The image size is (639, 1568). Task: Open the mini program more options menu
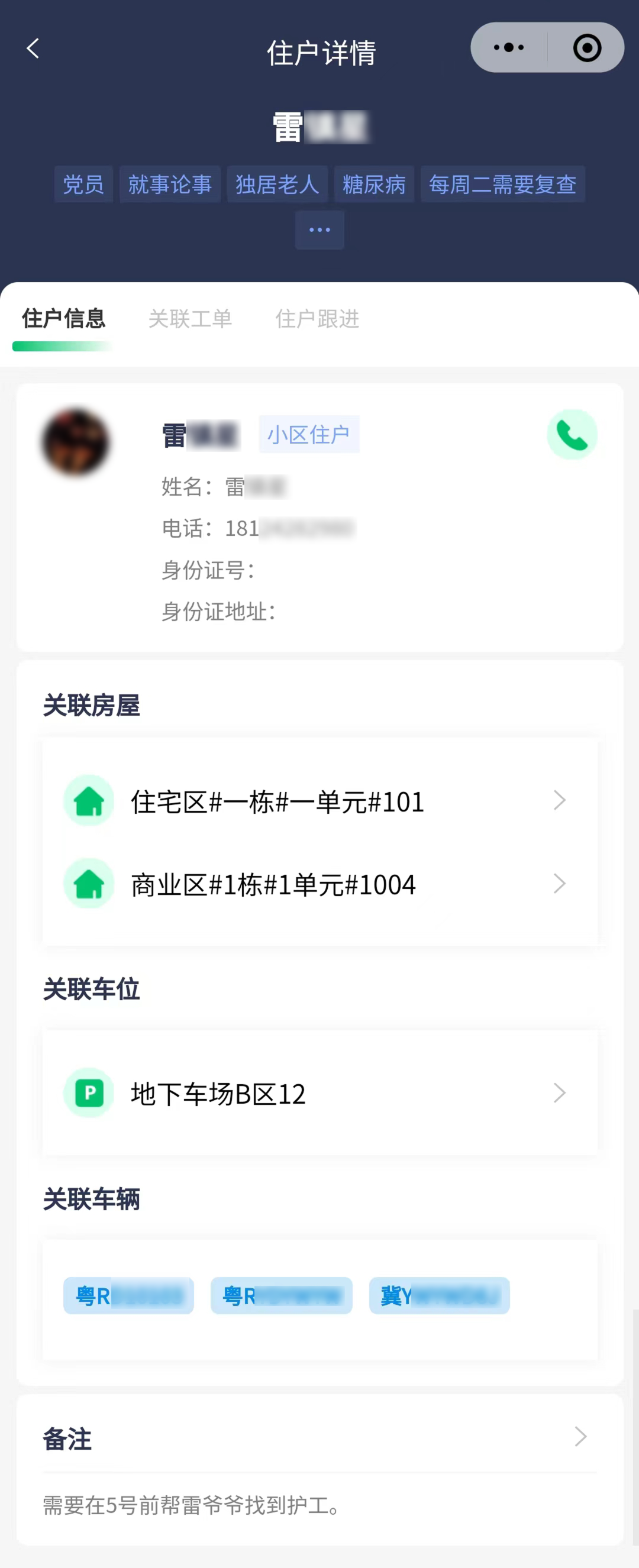tap(509, 47)
